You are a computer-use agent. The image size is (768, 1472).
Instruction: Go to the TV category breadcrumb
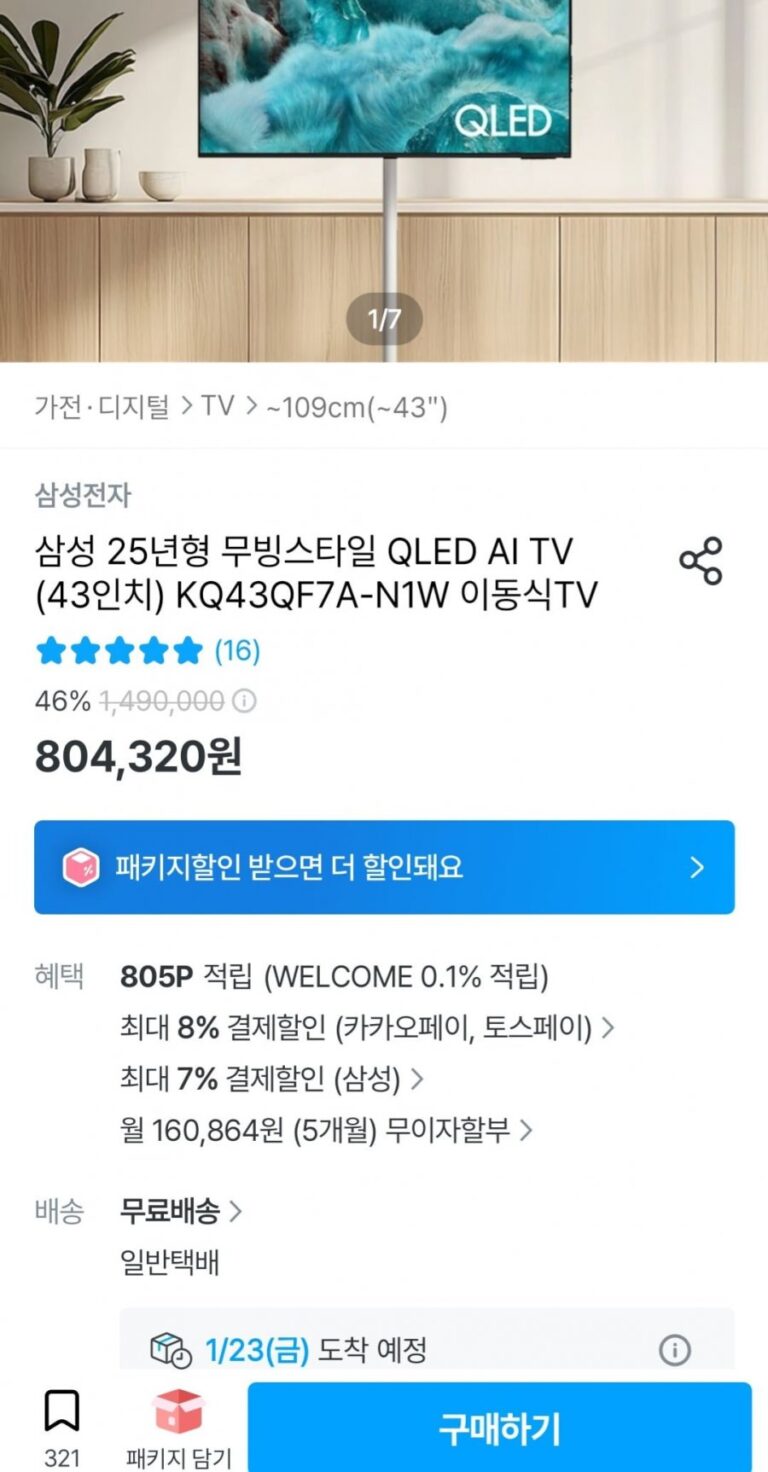pos(217,406)
